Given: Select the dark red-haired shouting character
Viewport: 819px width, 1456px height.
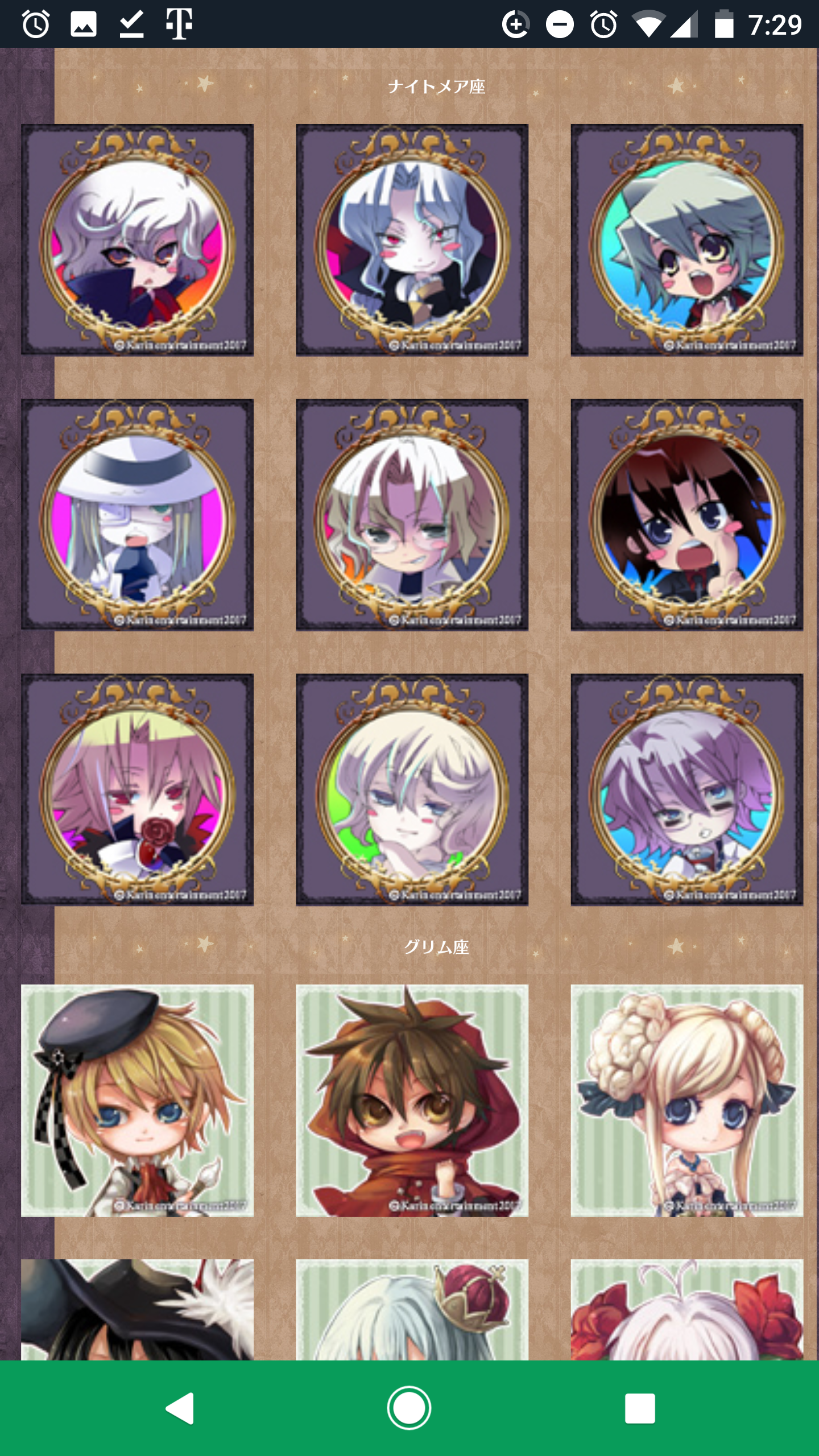Looking at the screenshot, I should pyautogui.click(x=686, y=515).
